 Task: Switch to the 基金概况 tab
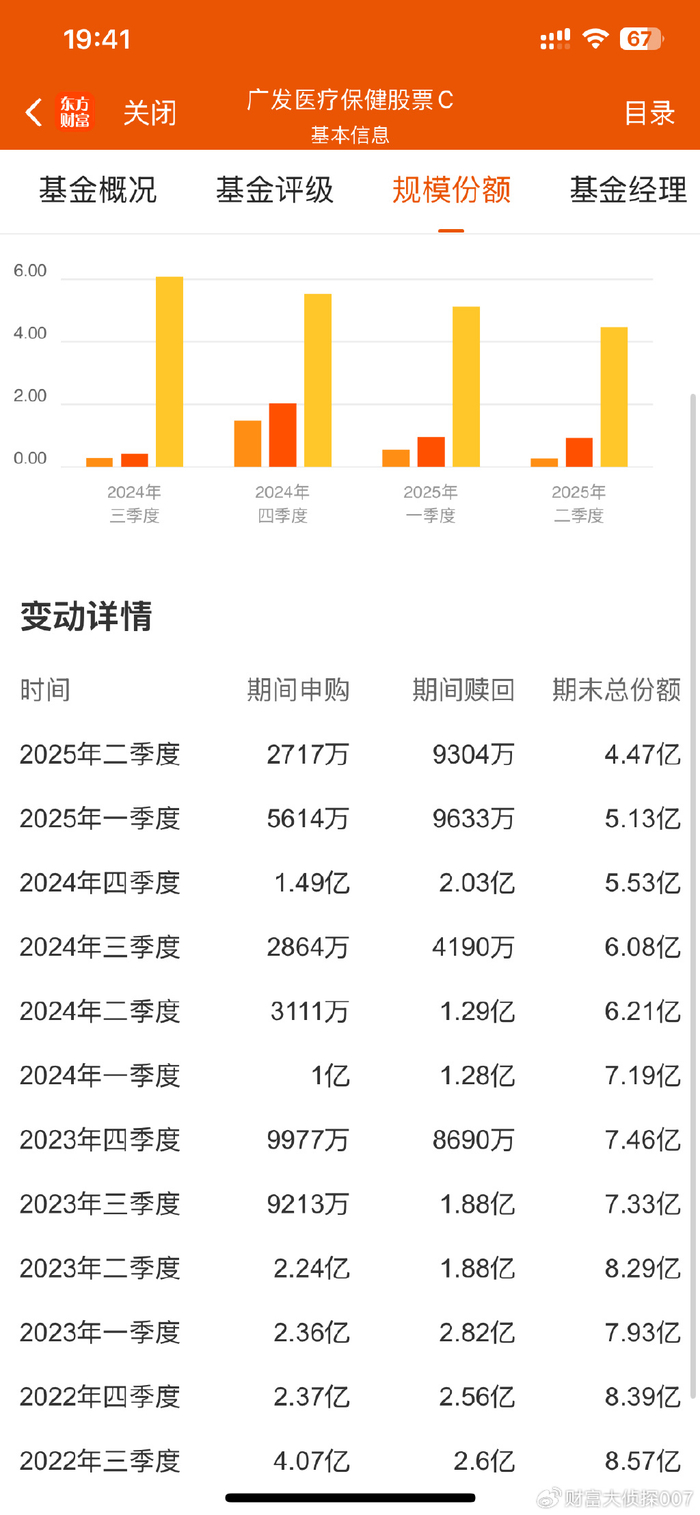(98, 190)
